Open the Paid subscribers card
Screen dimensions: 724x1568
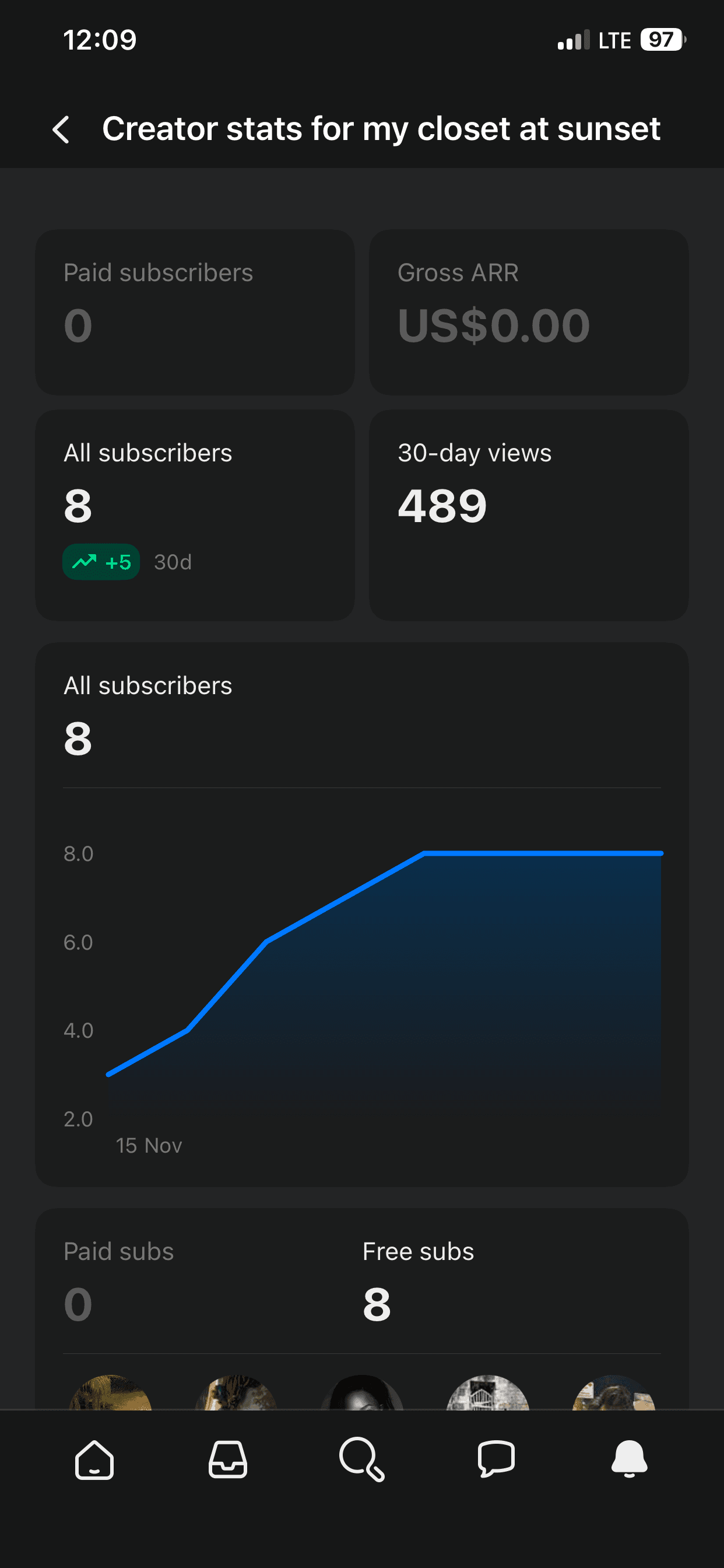tap(195, 311)
